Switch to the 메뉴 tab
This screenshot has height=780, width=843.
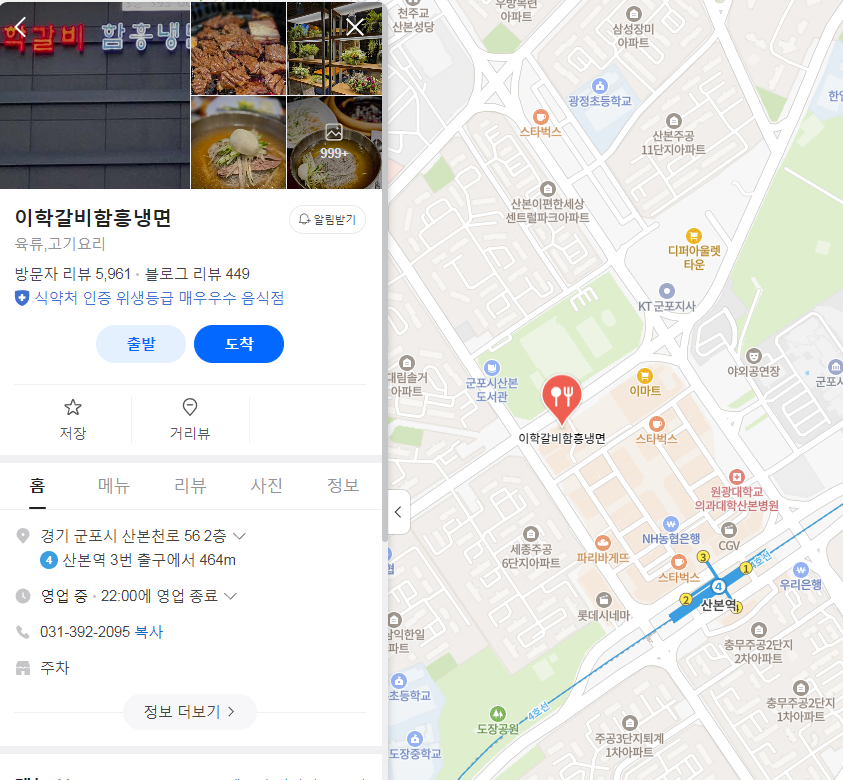click(x=114, y=486)
